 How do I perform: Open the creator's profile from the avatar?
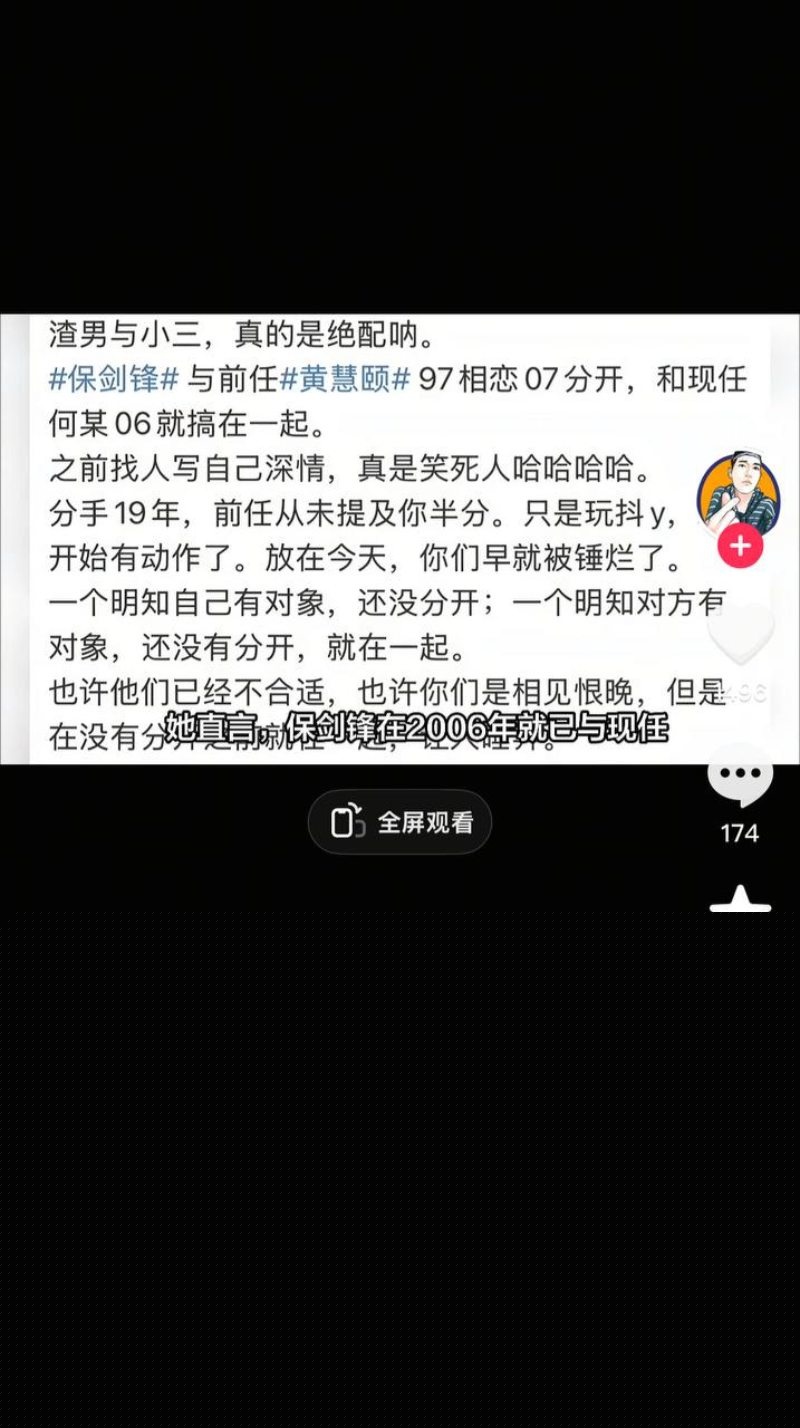pos(738,494)
